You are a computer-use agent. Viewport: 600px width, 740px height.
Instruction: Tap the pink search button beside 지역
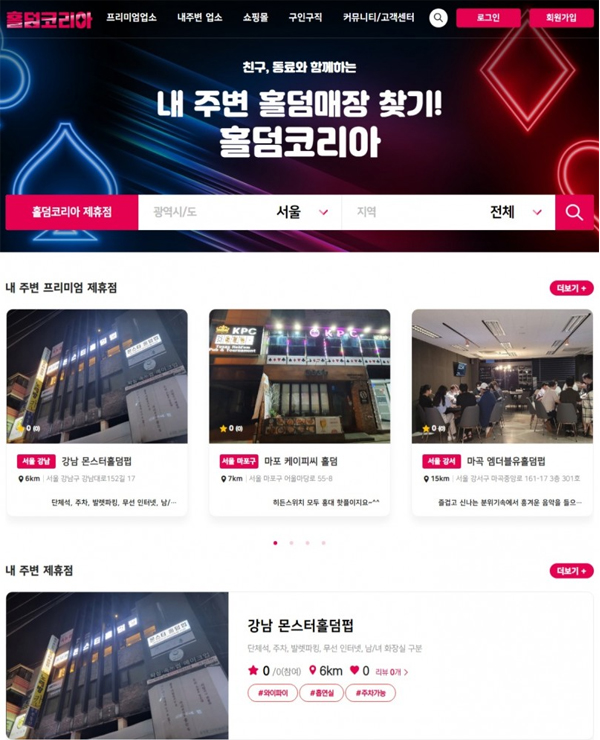click(x=574, y=212)
